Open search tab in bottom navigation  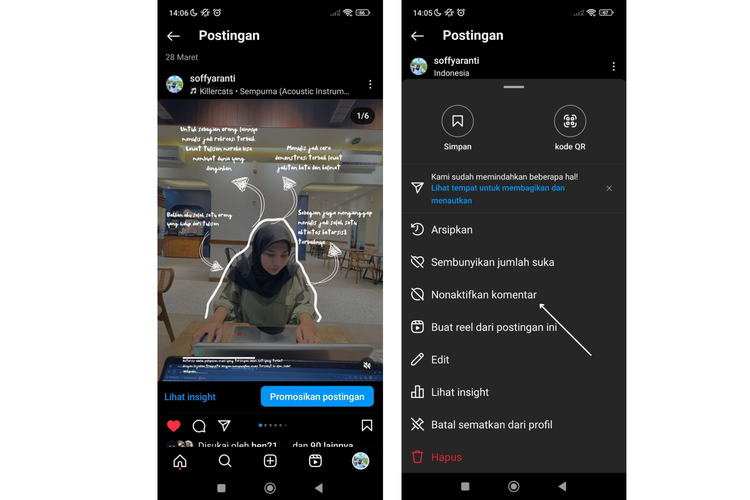[x=225, y=461]
